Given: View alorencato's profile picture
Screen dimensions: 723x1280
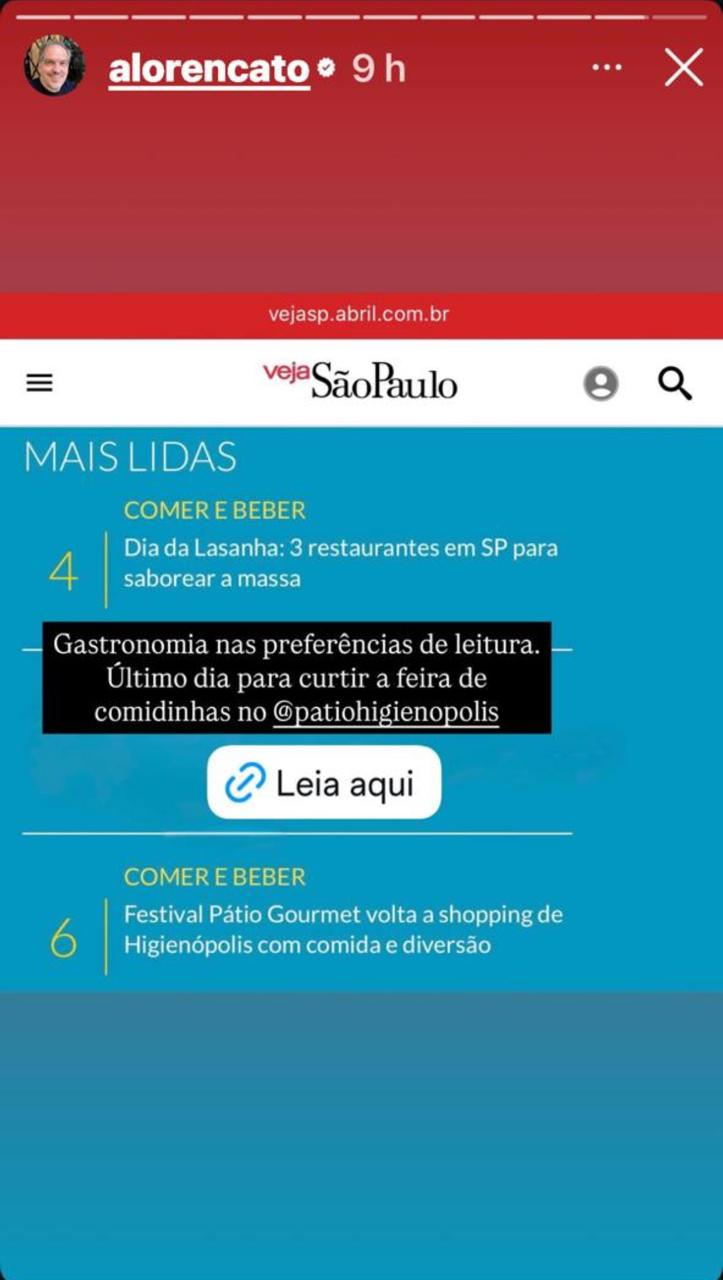Looking at the screenshot, I should coord(54,66).
